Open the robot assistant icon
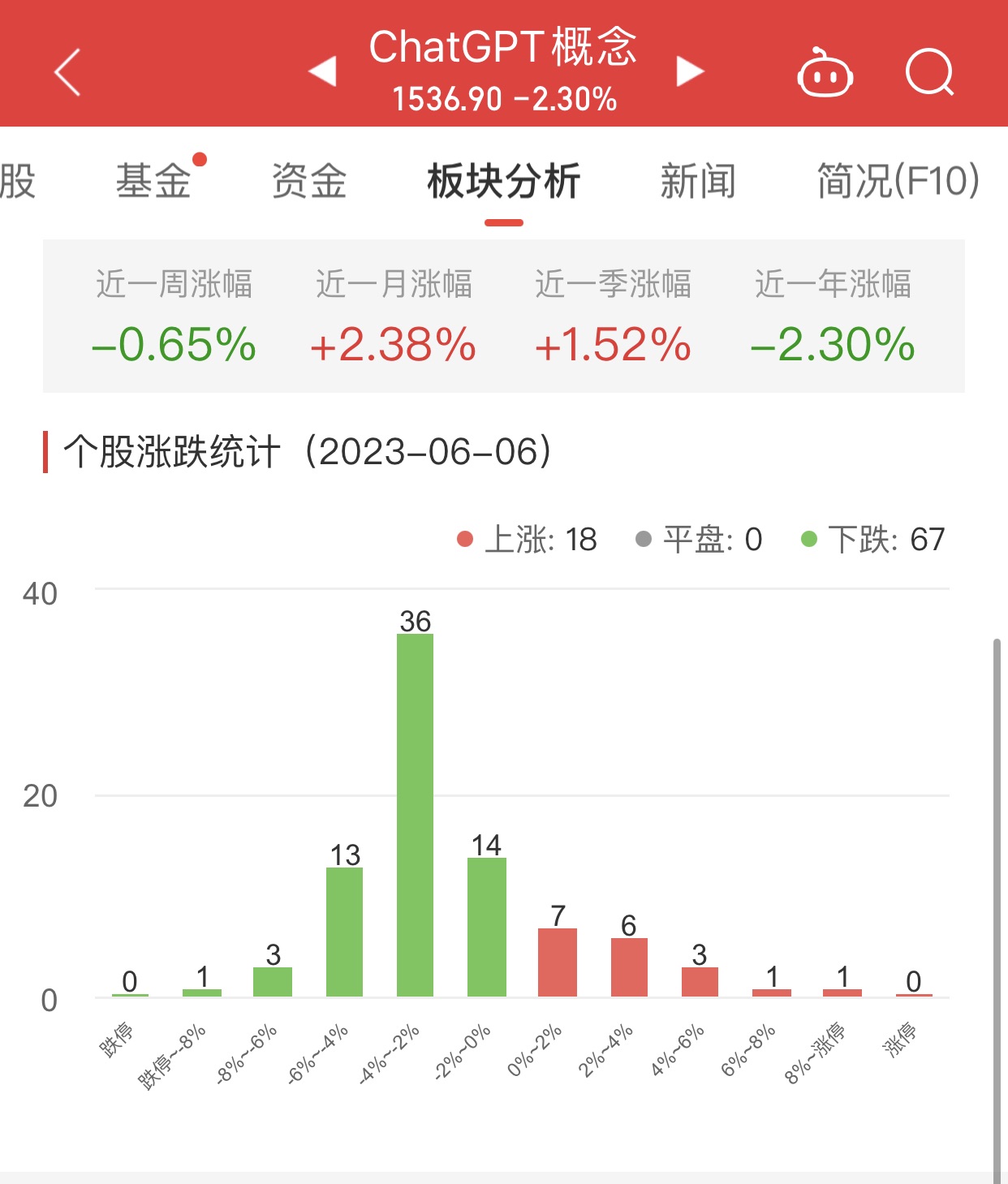 pyautogui.click(x=825, y=72)
